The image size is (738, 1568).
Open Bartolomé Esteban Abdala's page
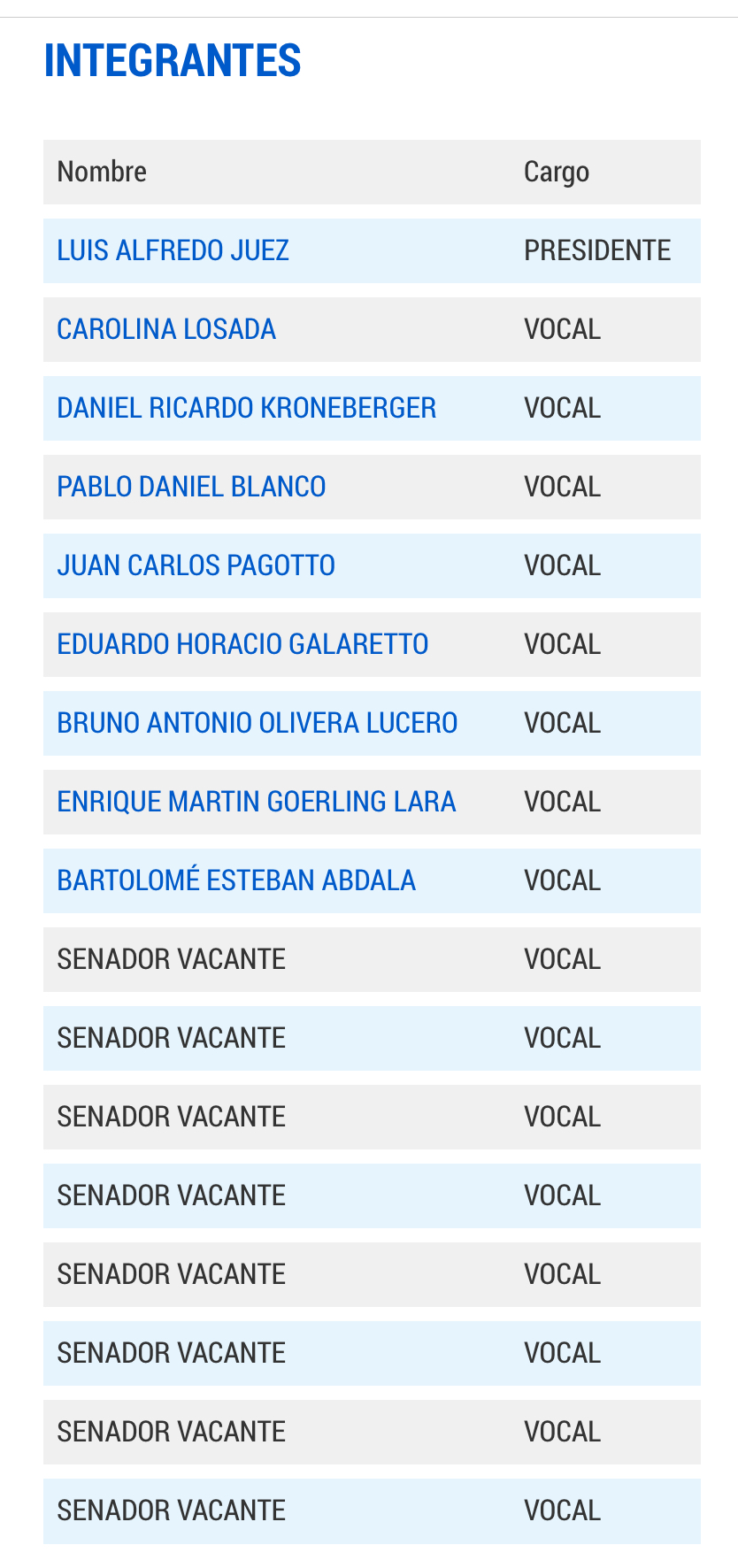pyautogui.click(x=235, y=880)
